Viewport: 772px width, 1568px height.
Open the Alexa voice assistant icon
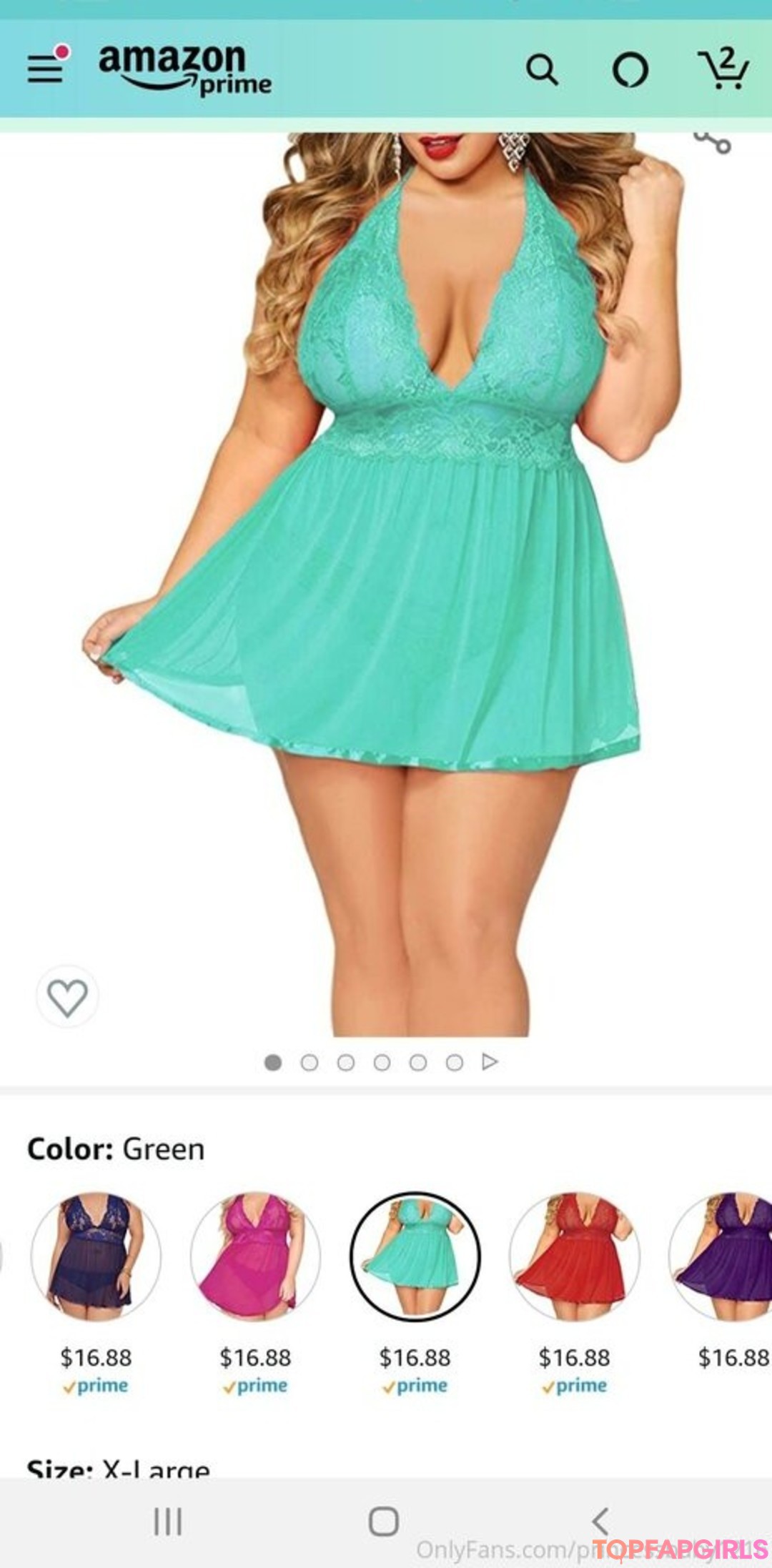coord(630,70)
